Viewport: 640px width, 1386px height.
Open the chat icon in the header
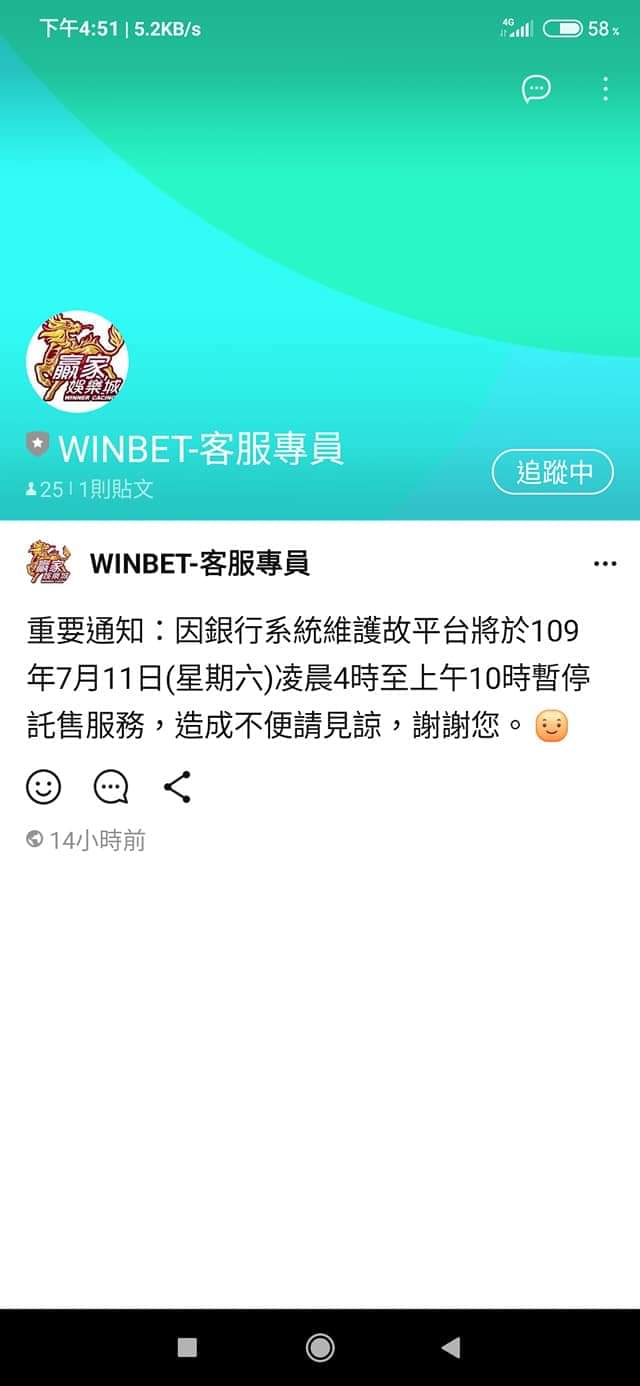coord(536,89)
